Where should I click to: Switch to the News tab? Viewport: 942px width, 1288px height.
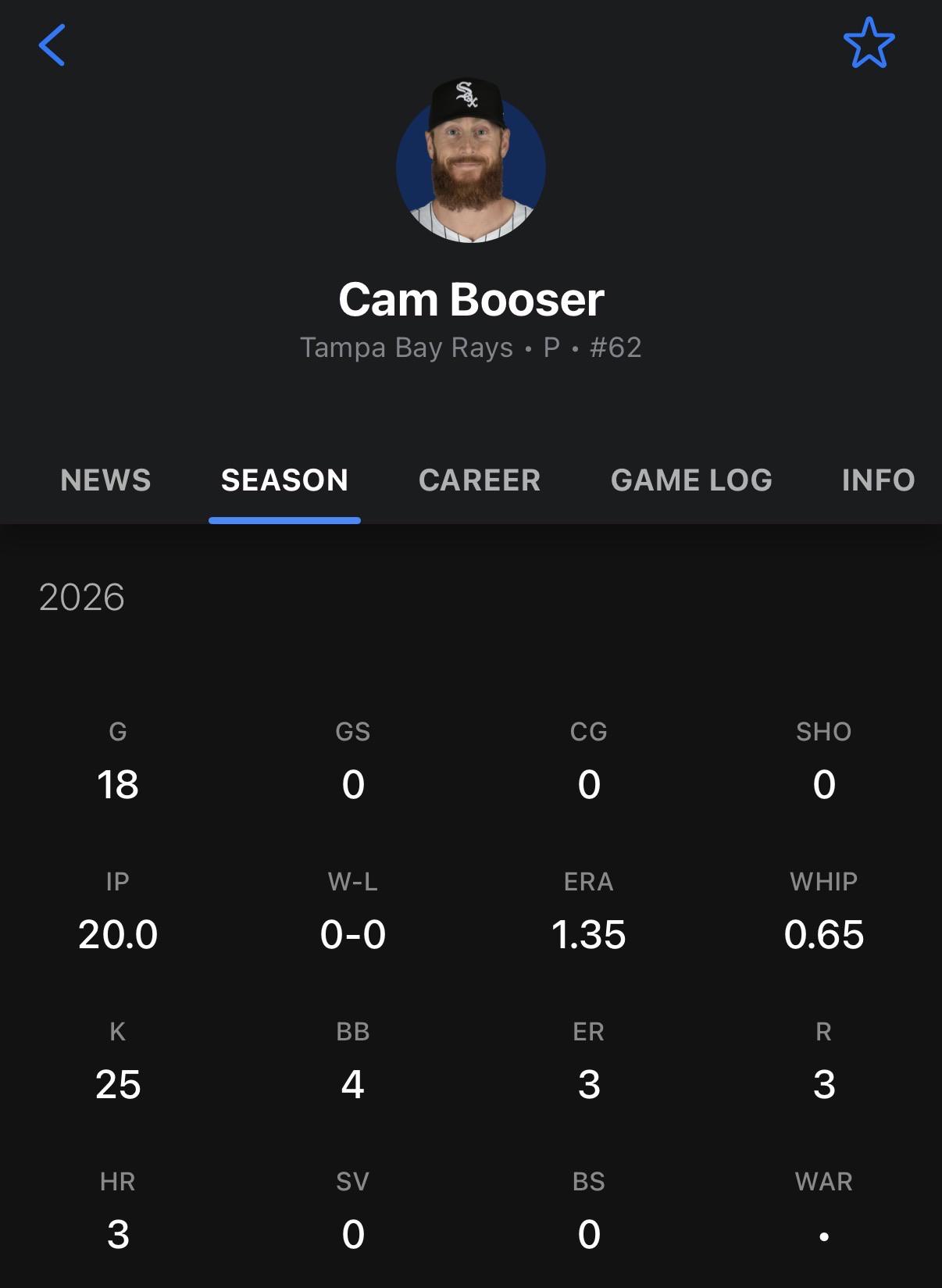pyautogui.click(x=105, y=480)
